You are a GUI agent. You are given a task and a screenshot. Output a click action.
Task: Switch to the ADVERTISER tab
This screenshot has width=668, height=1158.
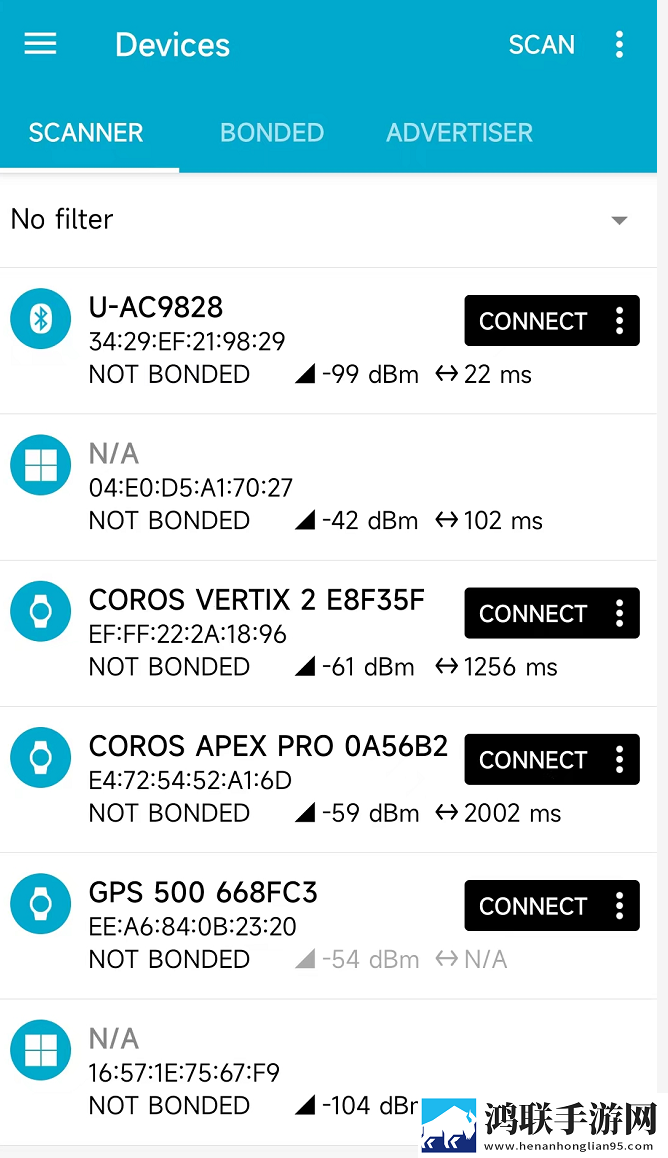(x=459, y=133)
